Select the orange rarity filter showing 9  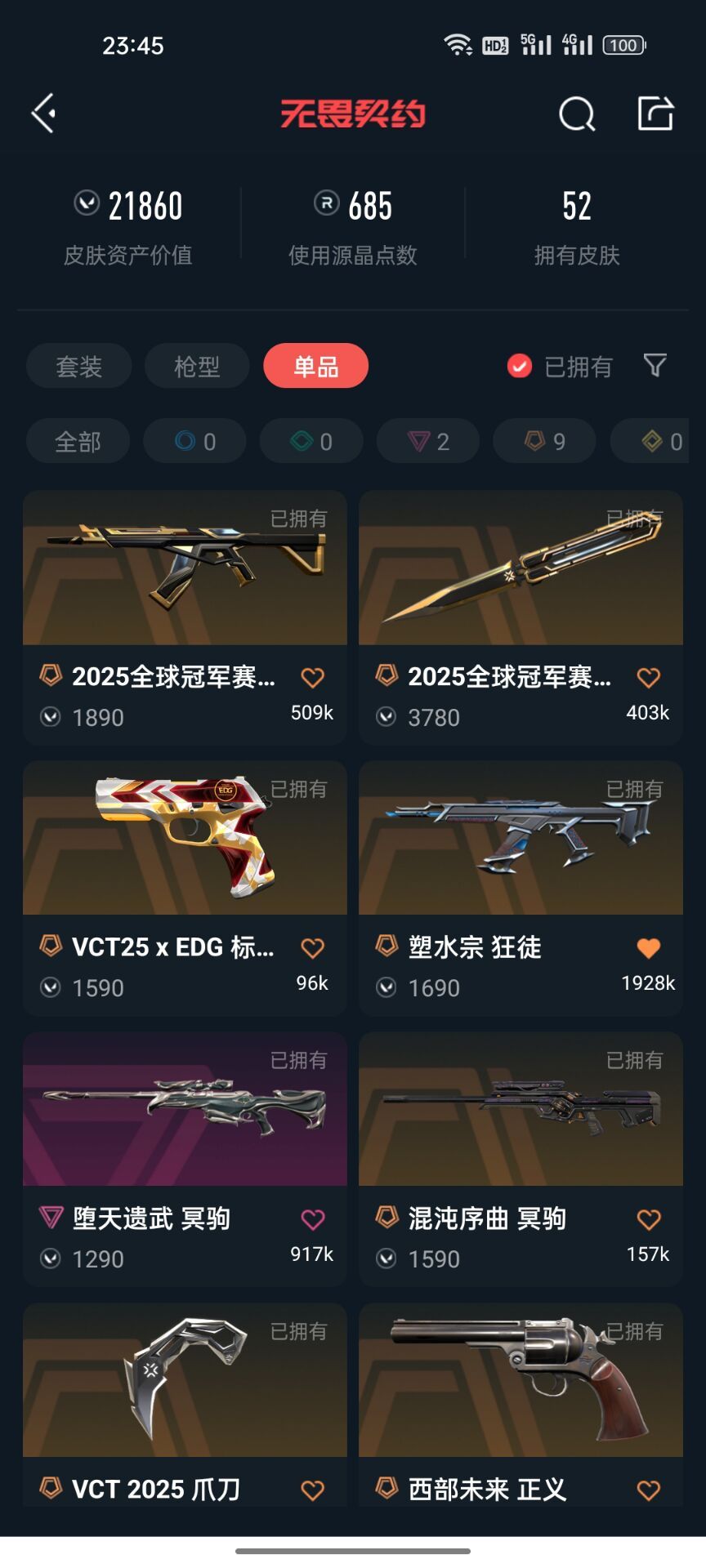coord(544,441)
